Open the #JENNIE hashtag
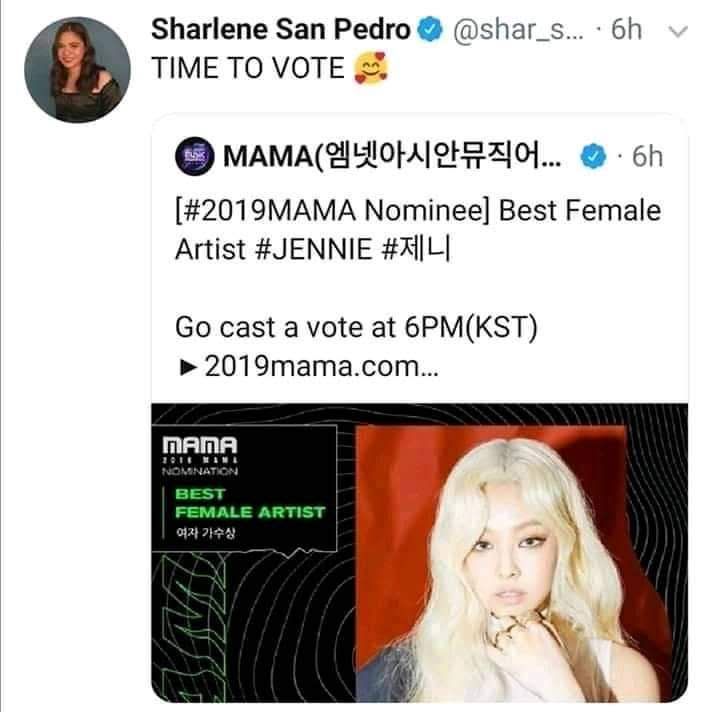This screenshot has height=712, width=712. coord(317,248)
